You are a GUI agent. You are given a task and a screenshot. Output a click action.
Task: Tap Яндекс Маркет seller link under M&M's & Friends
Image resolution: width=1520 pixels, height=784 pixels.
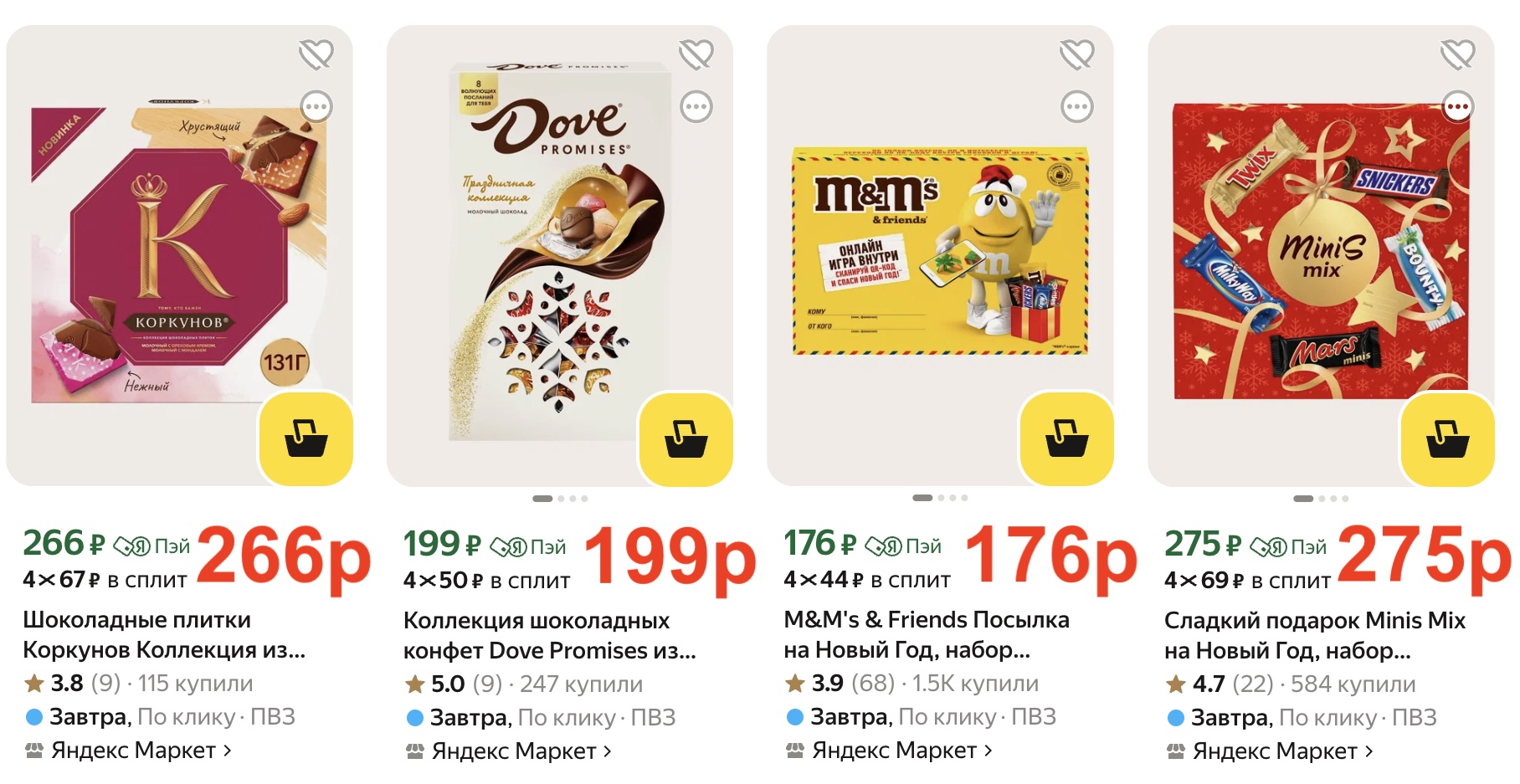901,751
